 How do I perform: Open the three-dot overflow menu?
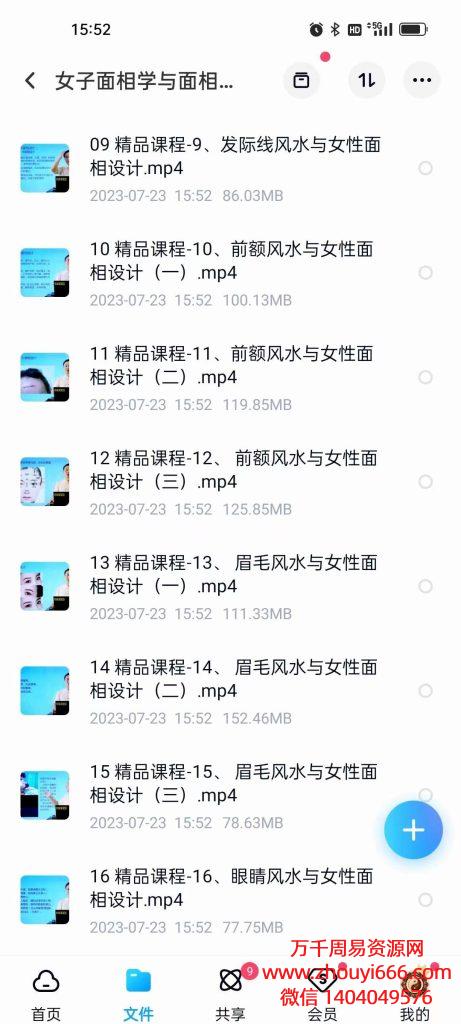422,80
